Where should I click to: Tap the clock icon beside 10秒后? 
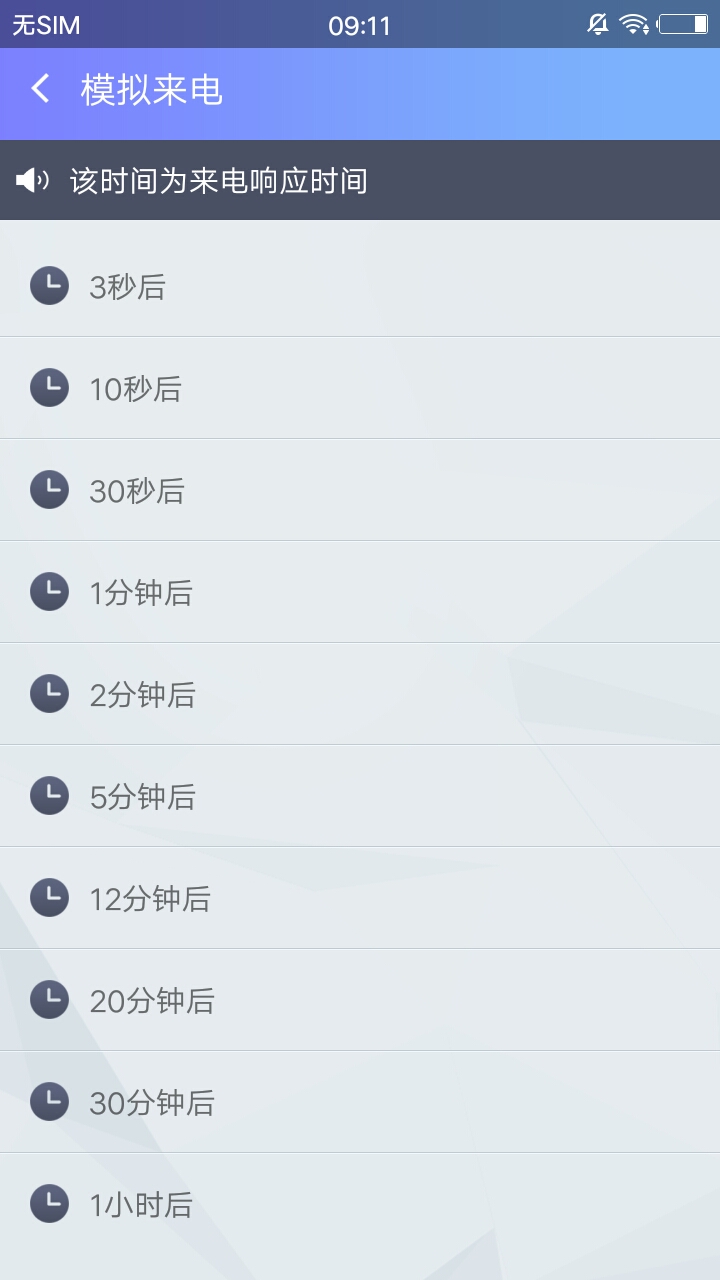point(48,387)
